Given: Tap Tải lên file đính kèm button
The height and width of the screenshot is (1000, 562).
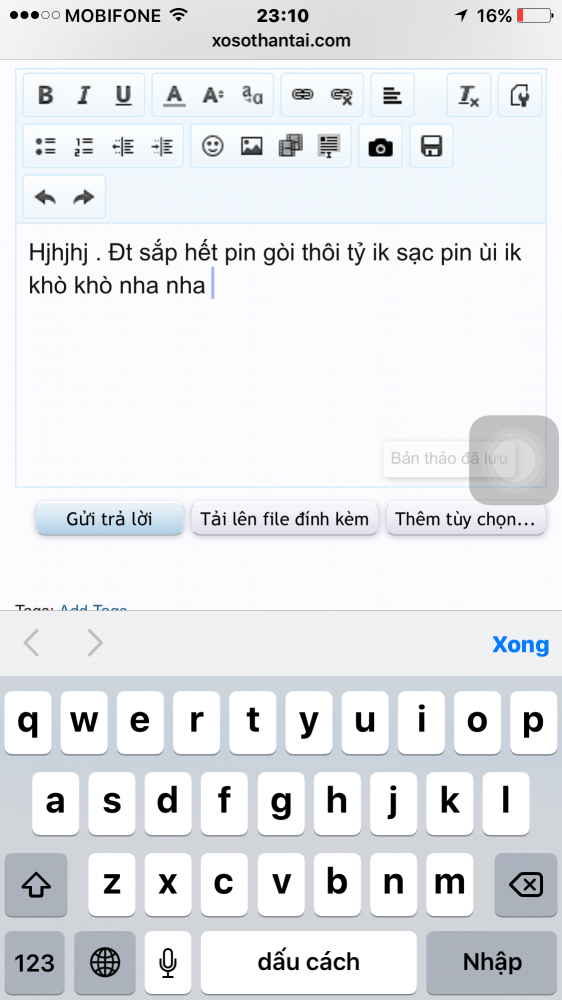Looking at the screenshot, I should (285, 518).
